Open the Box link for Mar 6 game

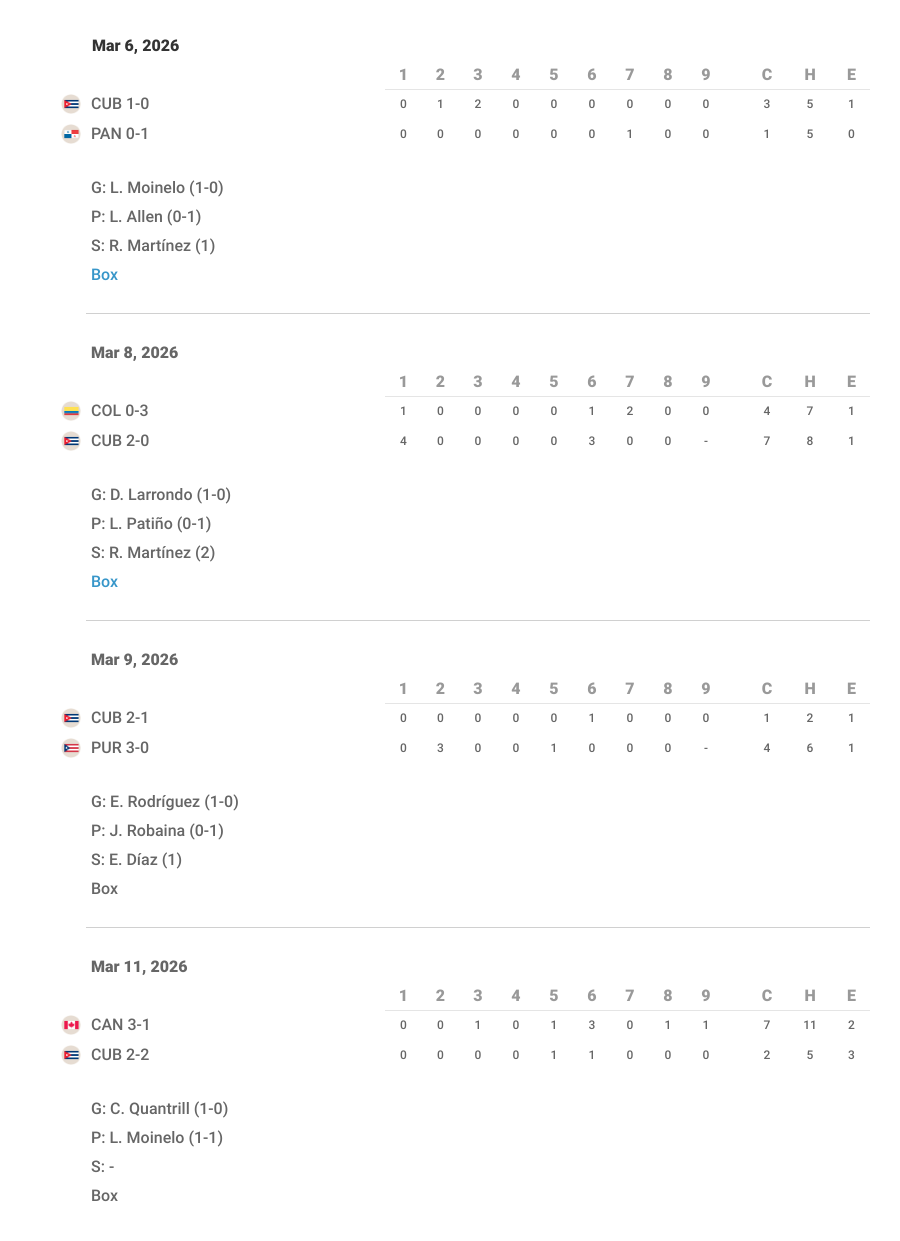[x=104, y=275]
